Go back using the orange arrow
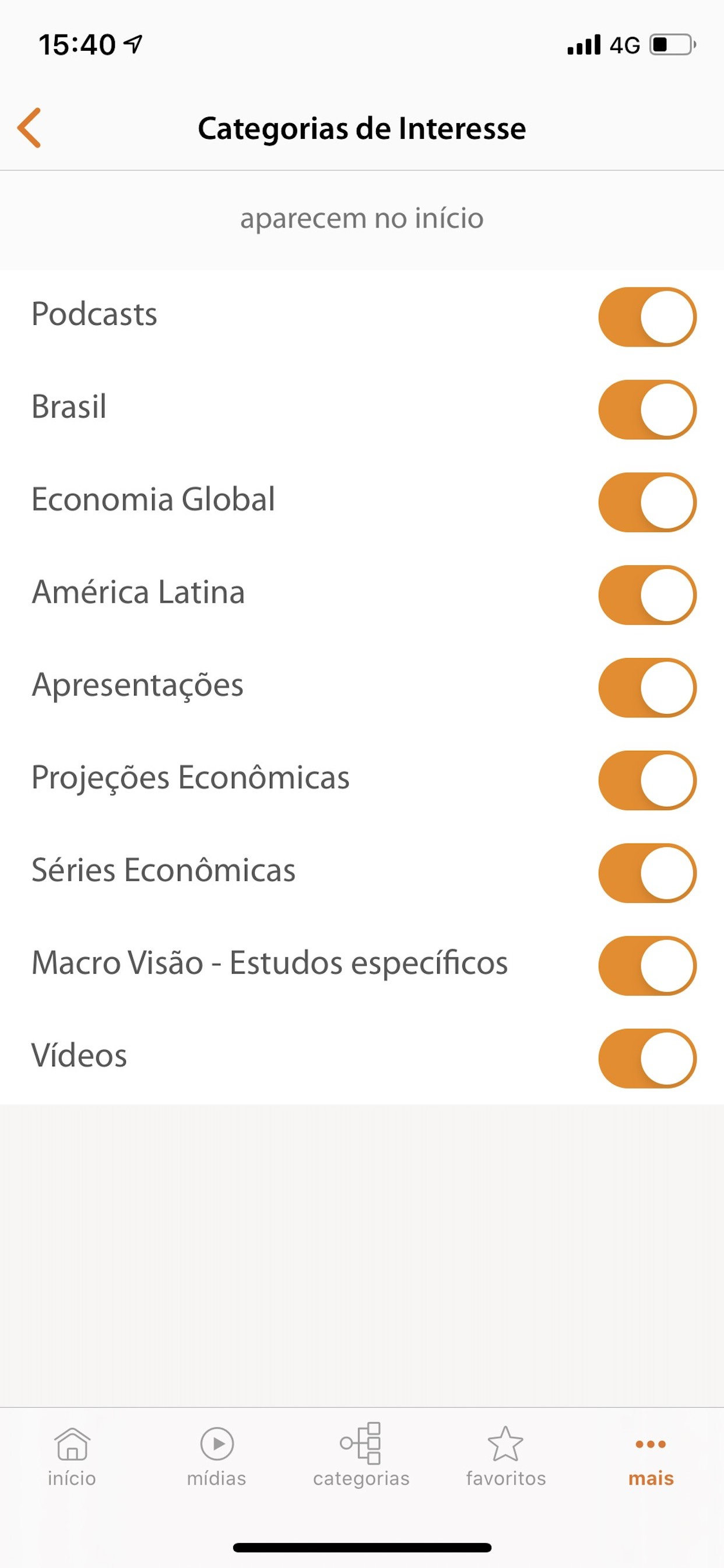Image resolution: width=724 pixels, height=1568 pixels. 29,128
